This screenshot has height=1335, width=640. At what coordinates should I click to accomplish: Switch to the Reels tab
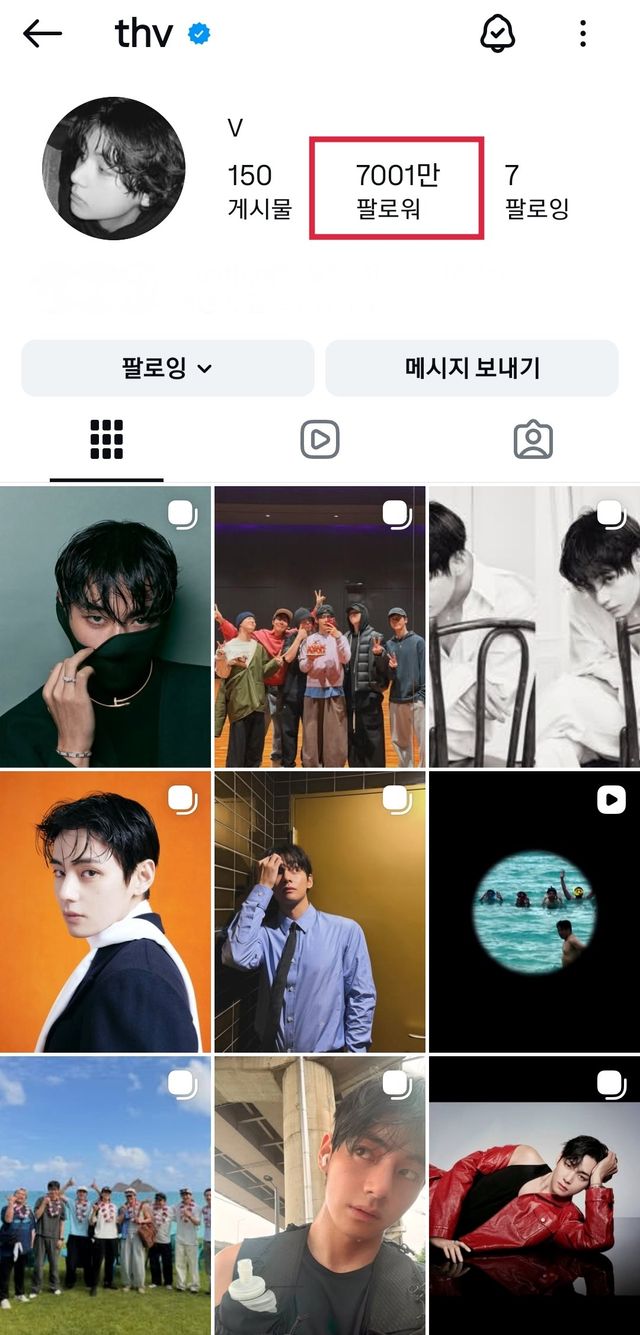[320, 439]
